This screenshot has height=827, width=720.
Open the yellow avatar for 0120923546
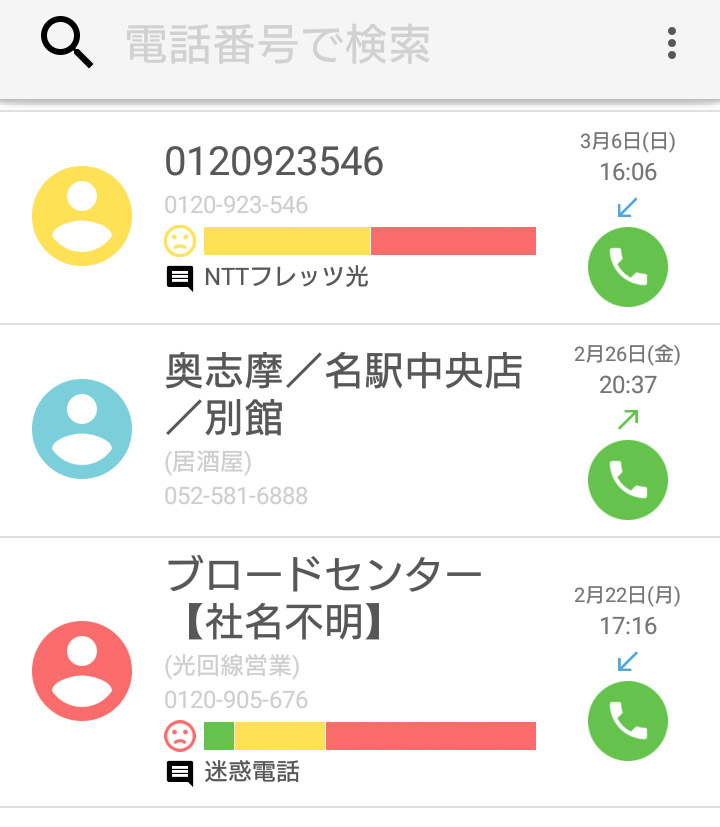click(x=82, y=216)
